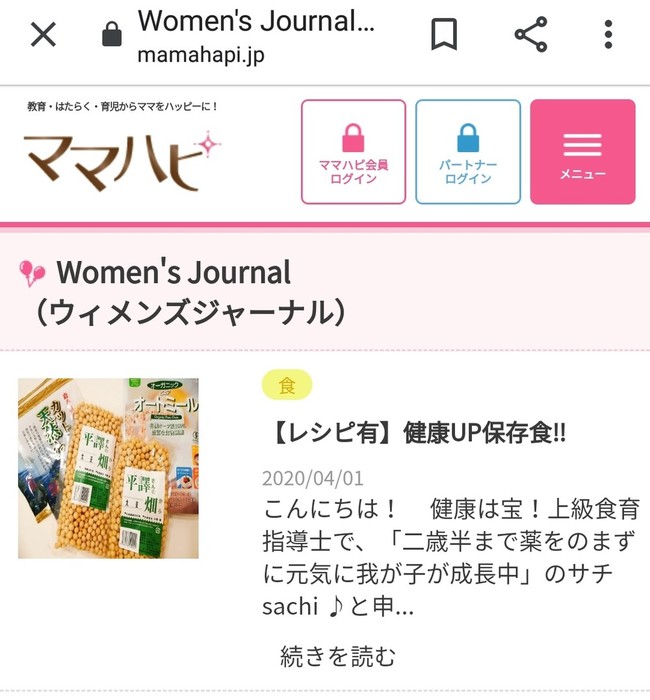650x700 pixels.
Task: Bookmark this page
Action: pyautogui.click(x=444, y=35)
